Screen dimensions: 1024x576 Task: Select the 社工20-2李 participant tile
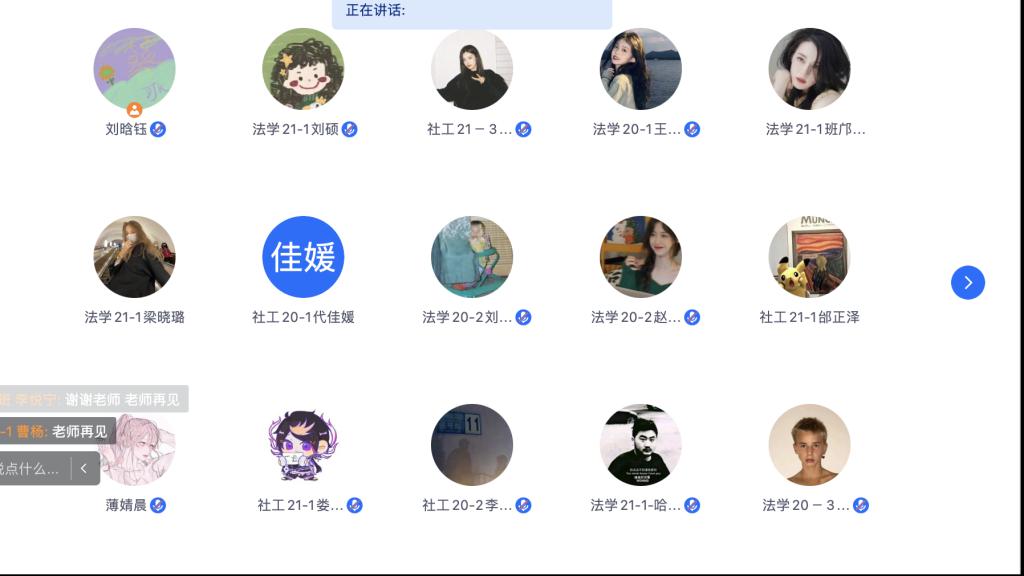(x=472, y=445)
